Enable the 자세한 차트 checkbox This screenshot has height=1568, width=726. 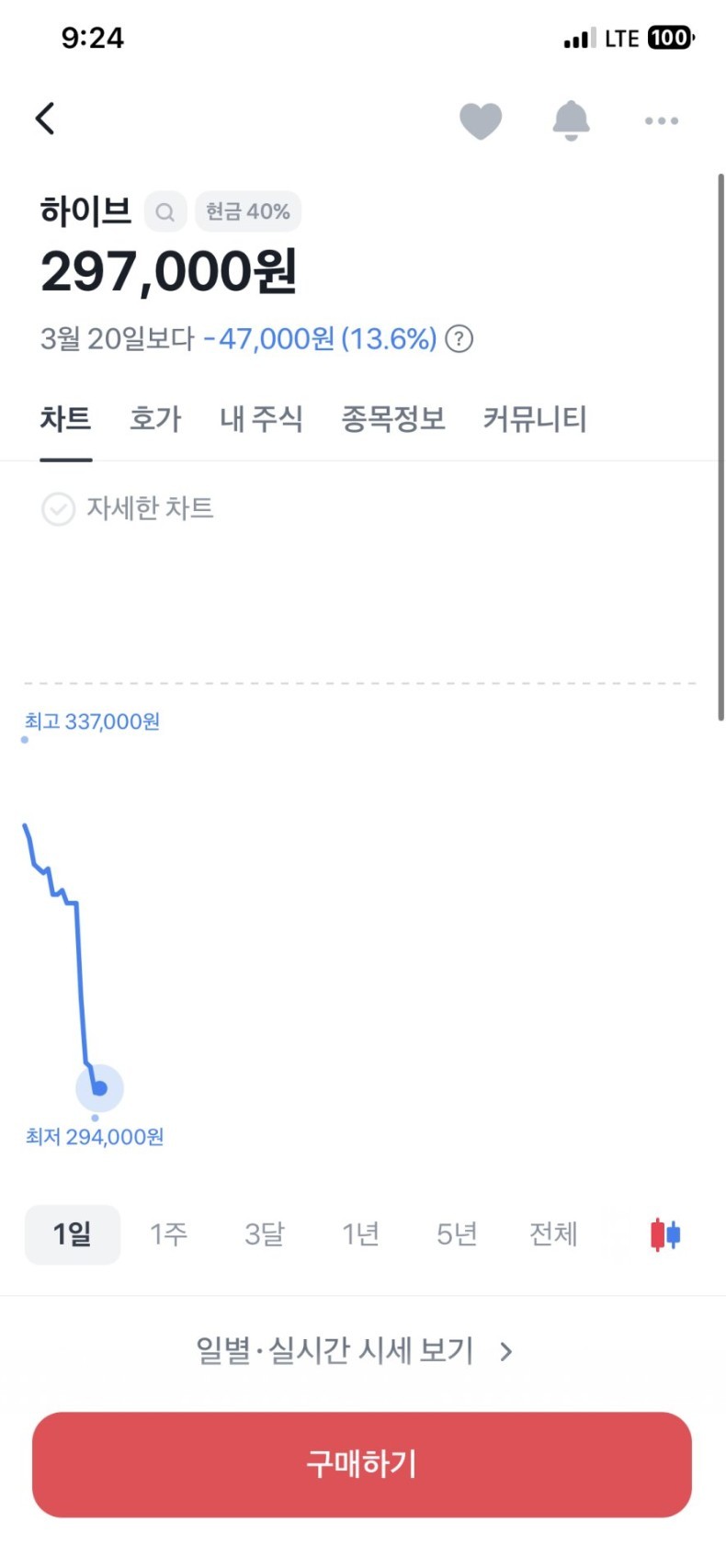[x=59, y=508]
